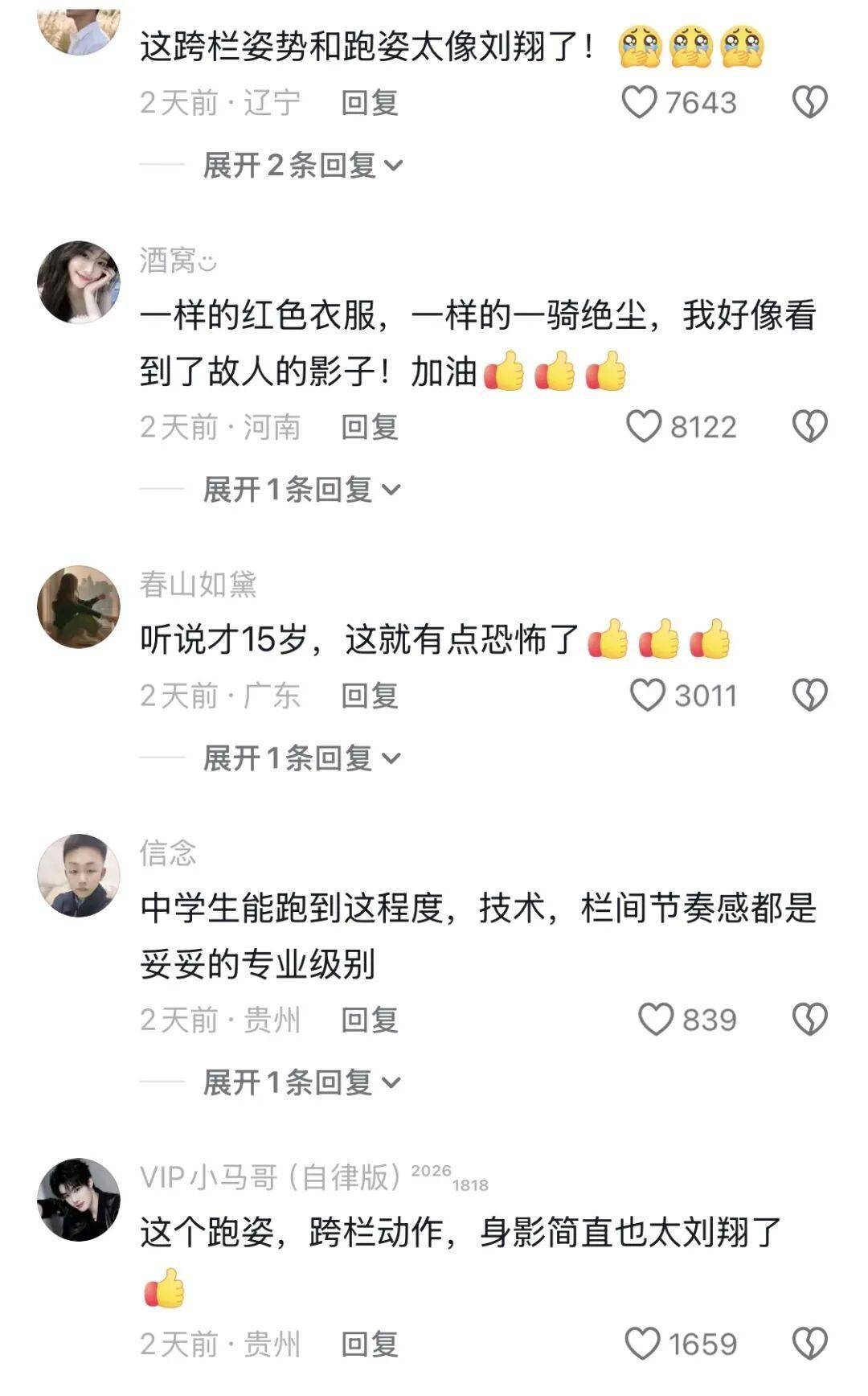868x1396 pixels.
Task: Like the comment from 春山如黛
Action: (647, 696)
